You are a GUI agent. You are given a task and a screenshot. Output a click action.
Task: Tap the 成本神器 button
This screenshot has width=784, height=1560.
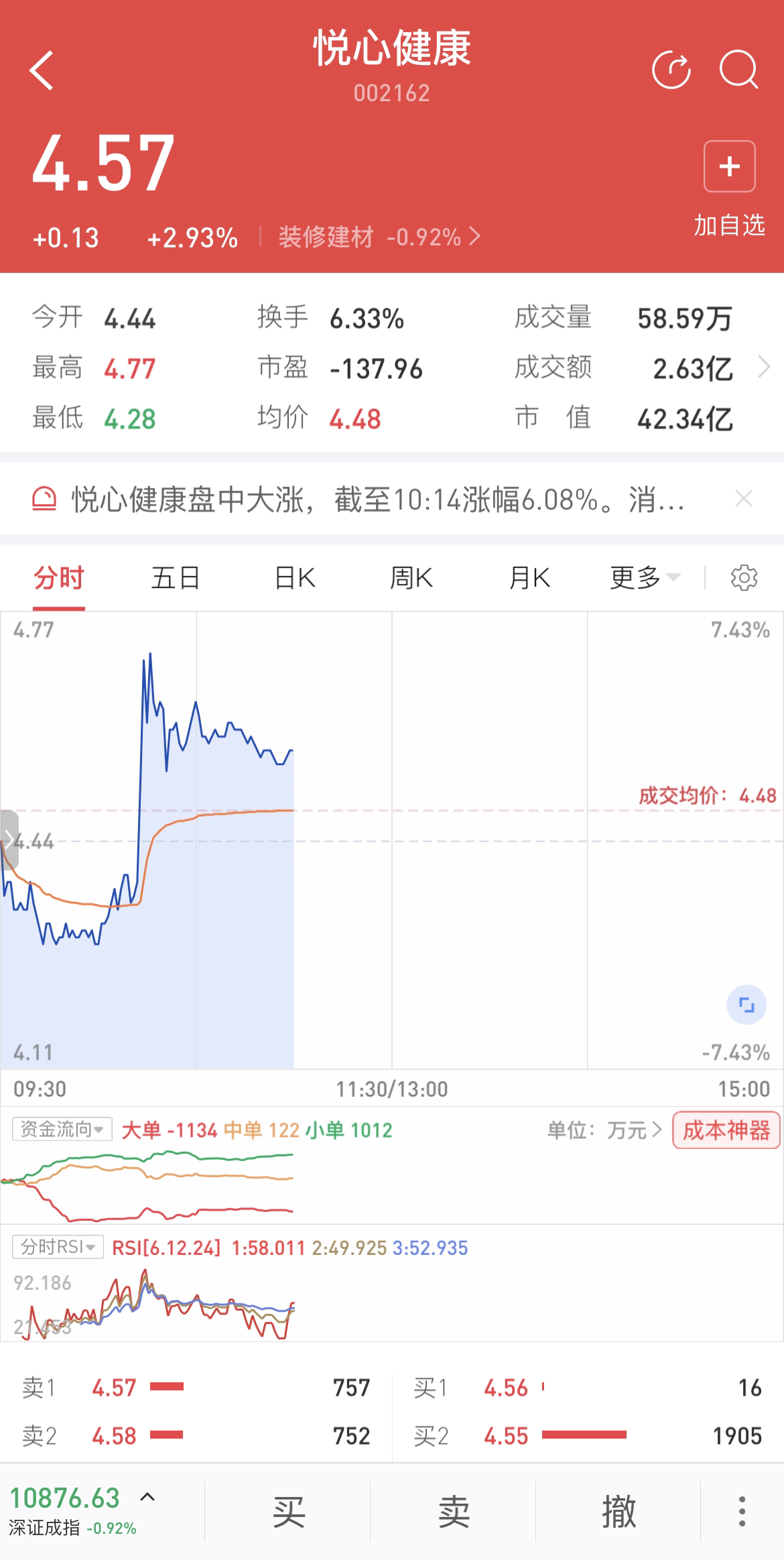(726, 1130)
